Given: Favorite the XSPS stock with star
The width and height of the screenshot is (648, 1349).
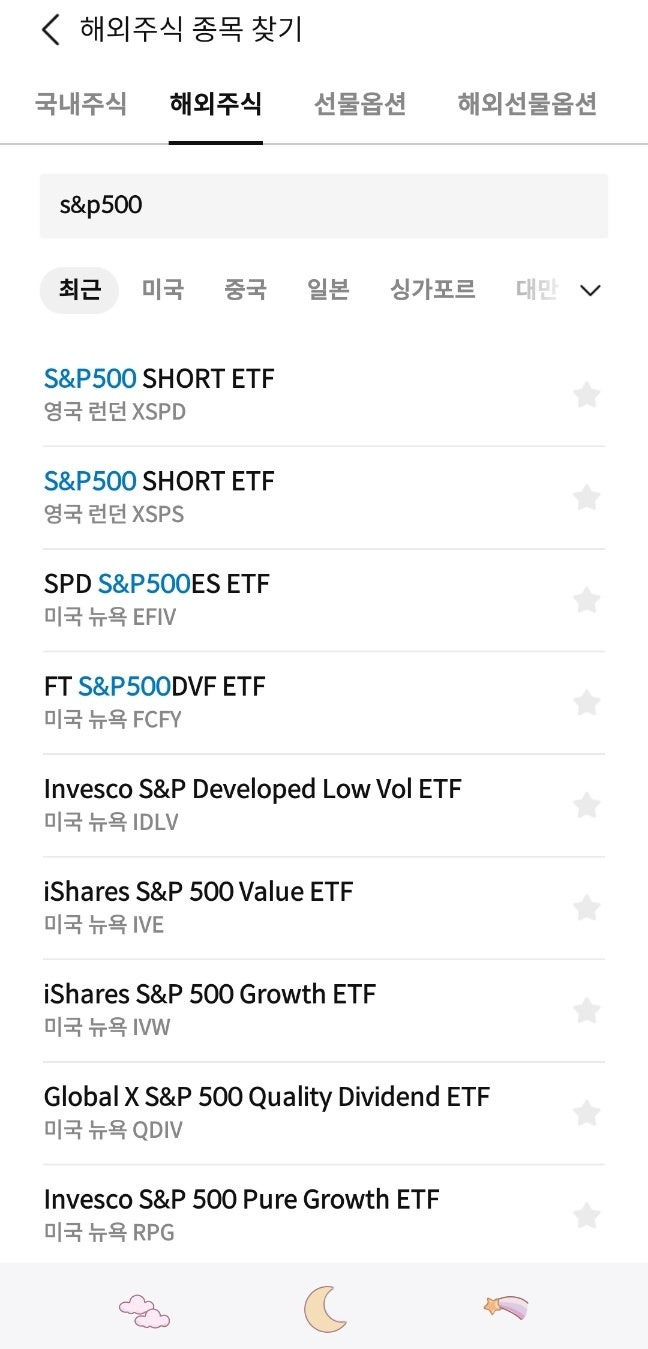Looking at the screenshot, I should pyautogui.click(x=587, y=497).
